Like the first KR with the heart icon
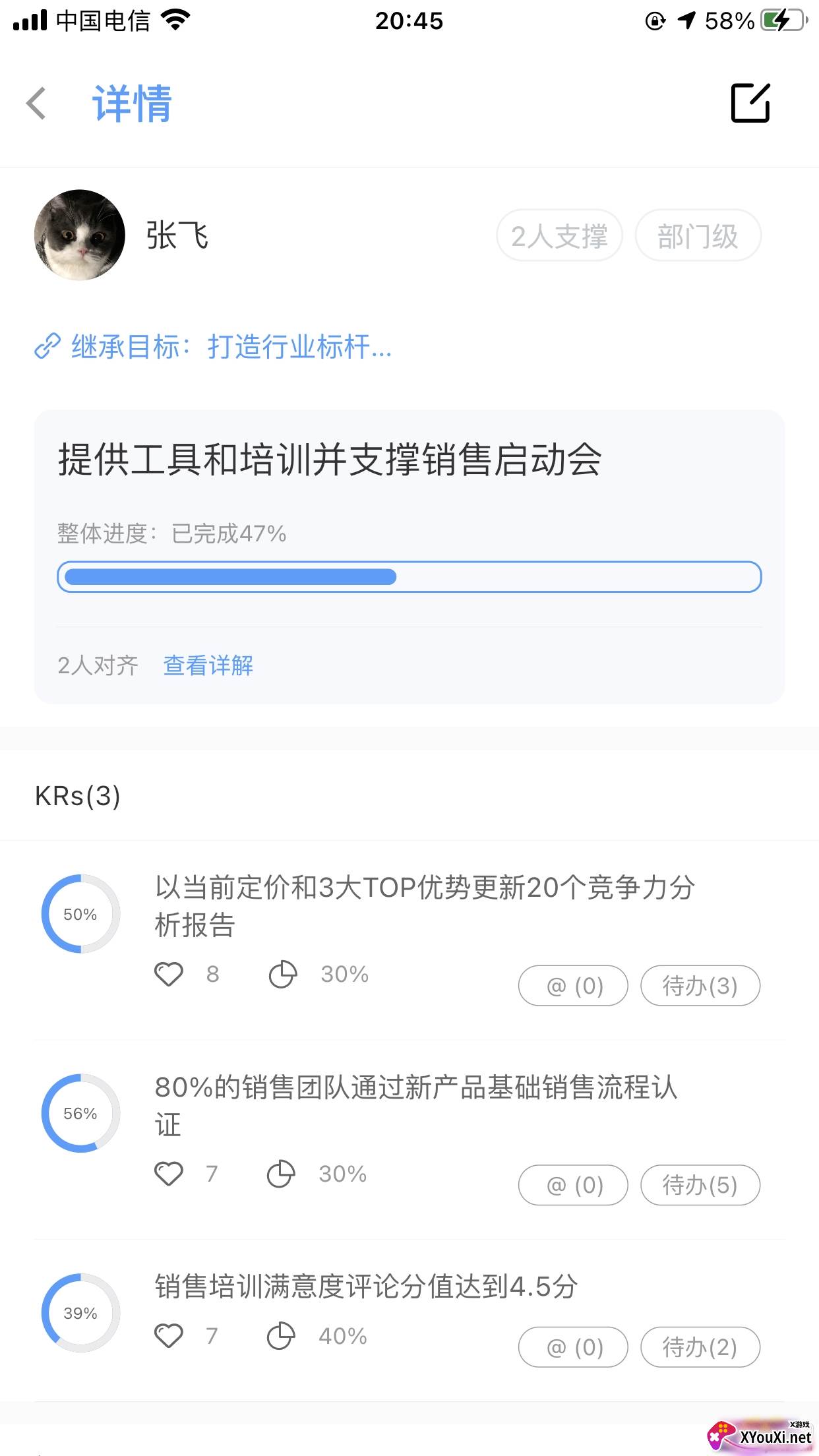Image resolution: width=819 pixels, height=1456 pixels. 169,975
